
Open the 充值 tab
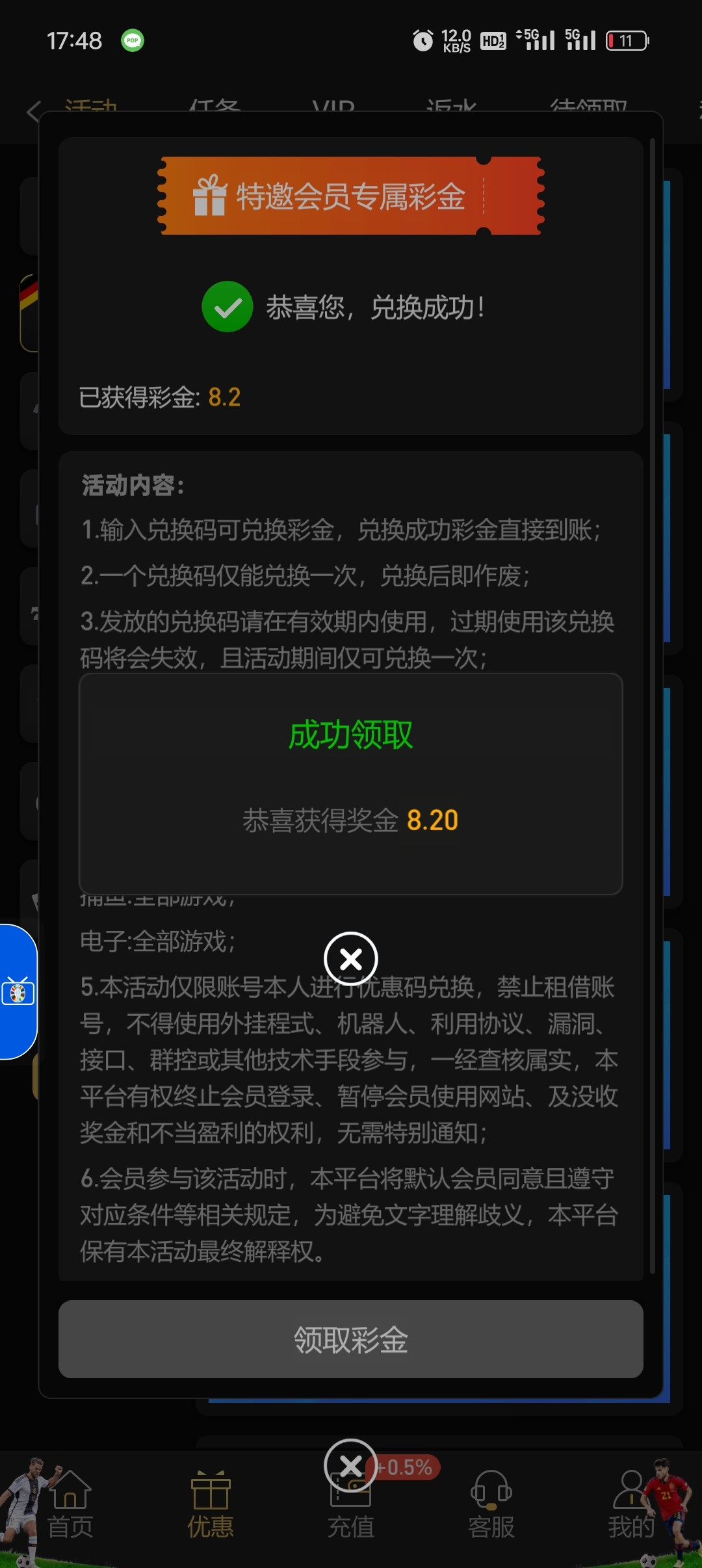click(350, 1515)
